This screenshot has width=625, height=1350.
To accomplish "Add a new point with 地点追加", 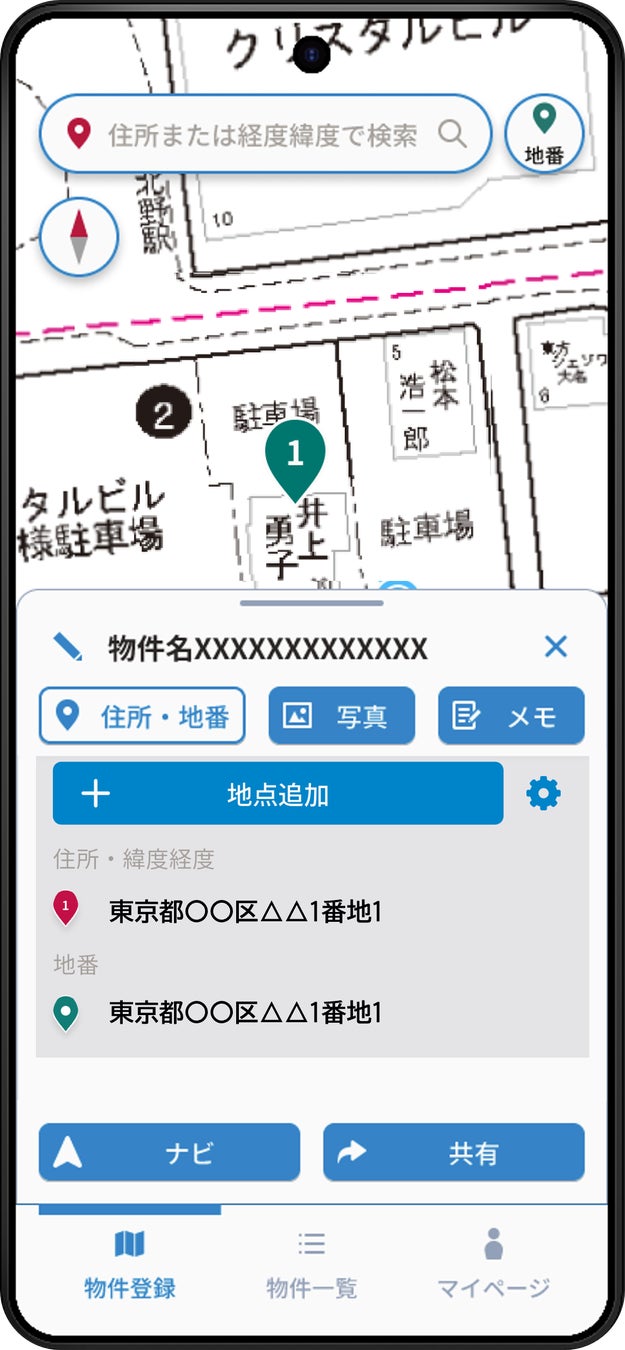I will point(278,794).
